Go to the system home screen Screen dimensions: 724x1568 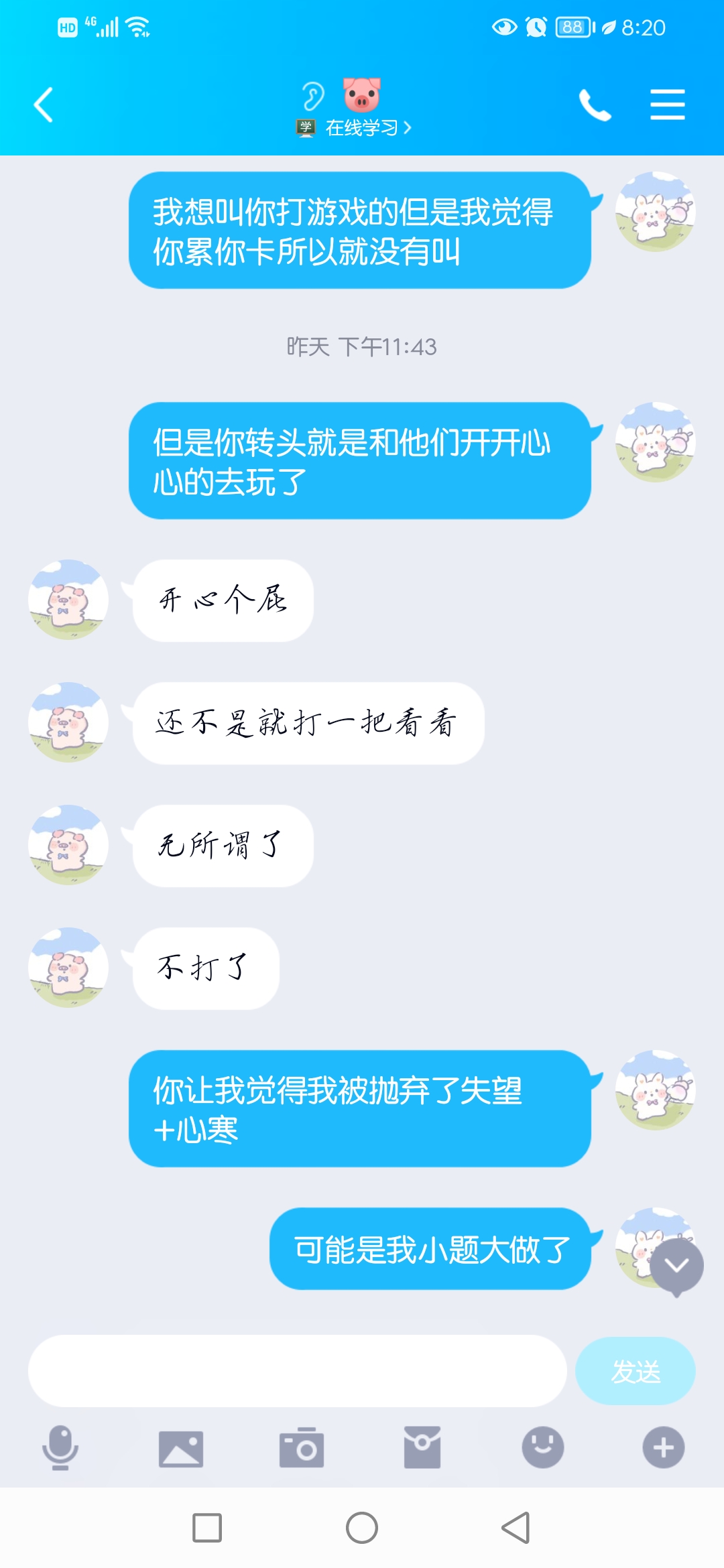pos(362,1528)
